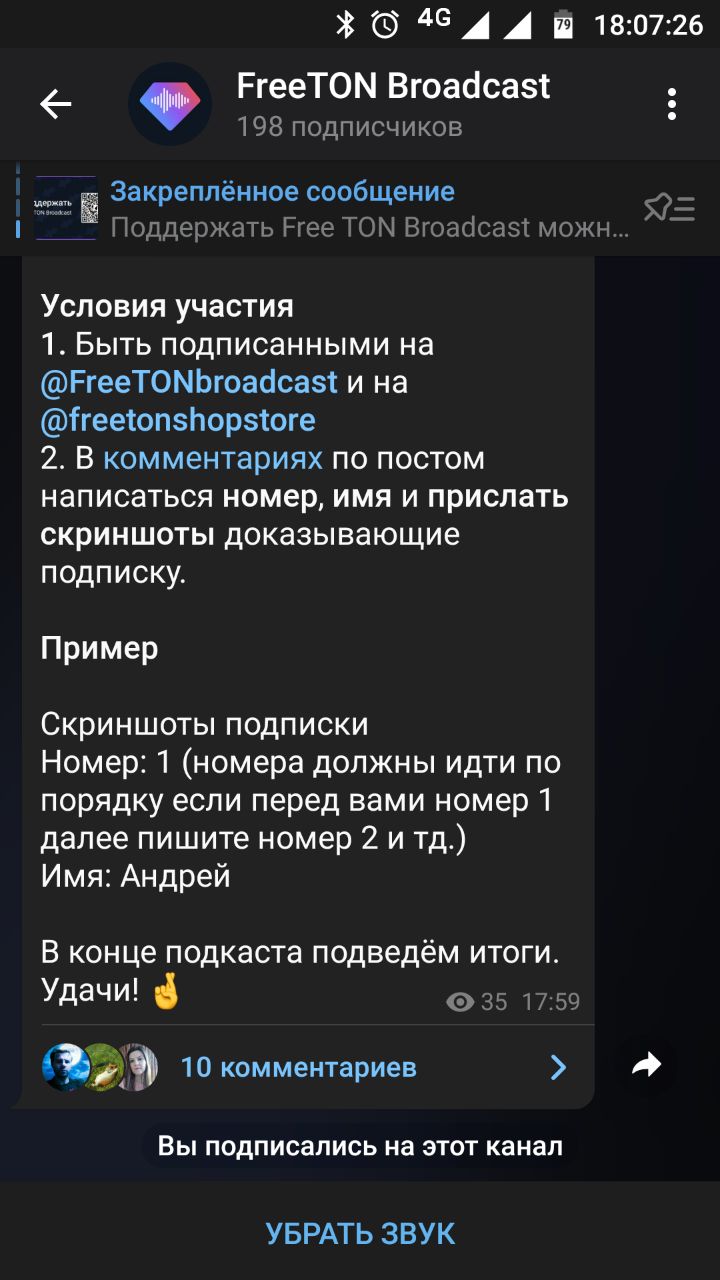Follow the комментариях link
This screenshot has width=720, height=1280.
point(213,458)
